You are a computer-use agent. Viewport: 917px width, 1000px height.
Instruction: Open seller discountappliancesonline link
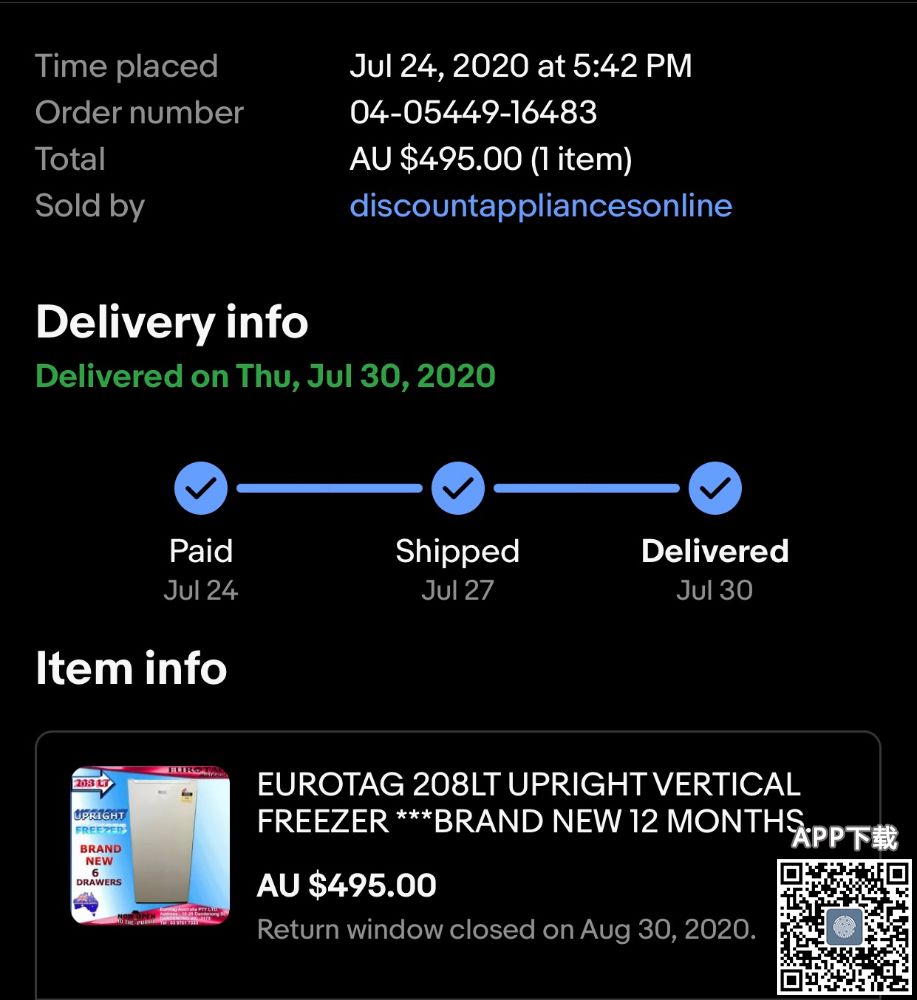540,206
